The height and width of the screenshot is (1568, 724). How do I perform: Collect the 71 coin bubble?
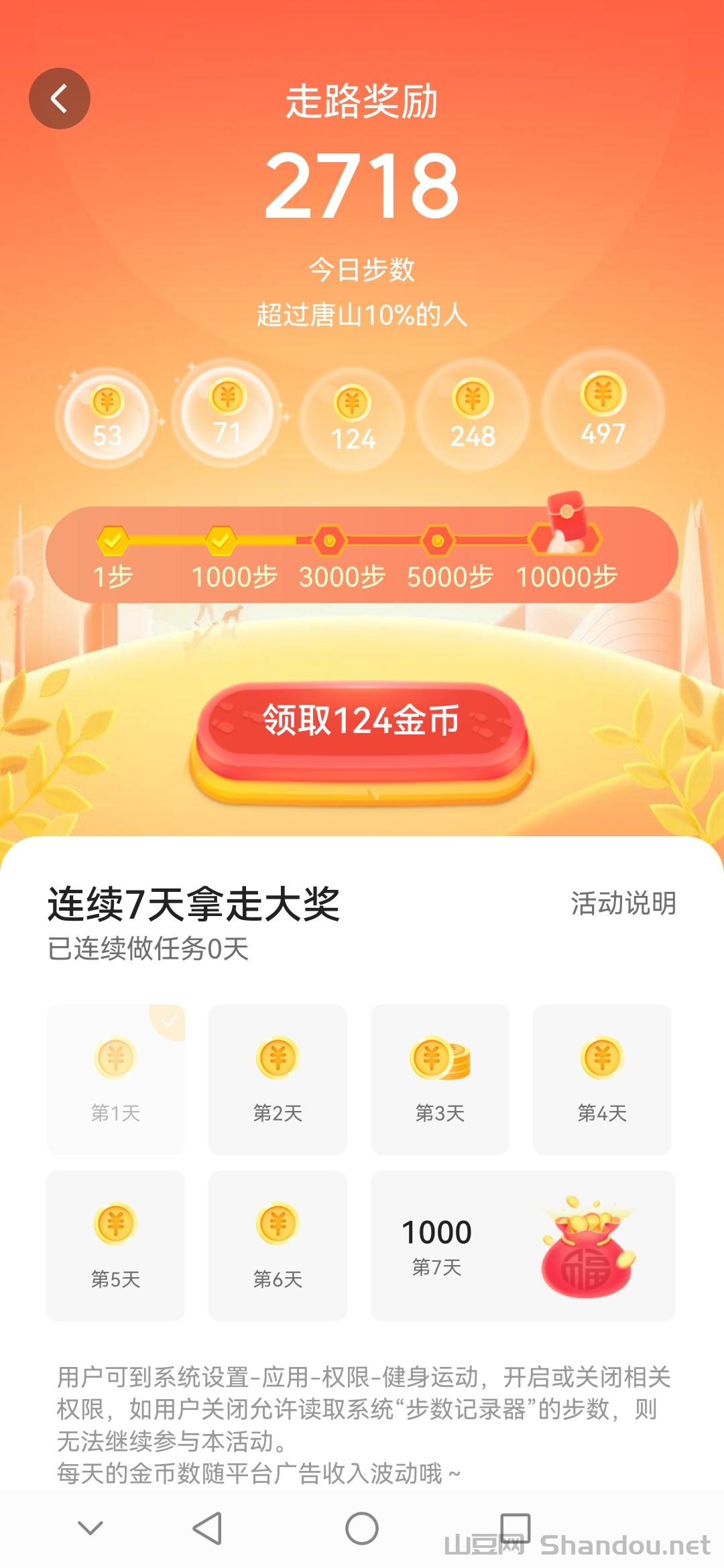click(x=227, y=413)
